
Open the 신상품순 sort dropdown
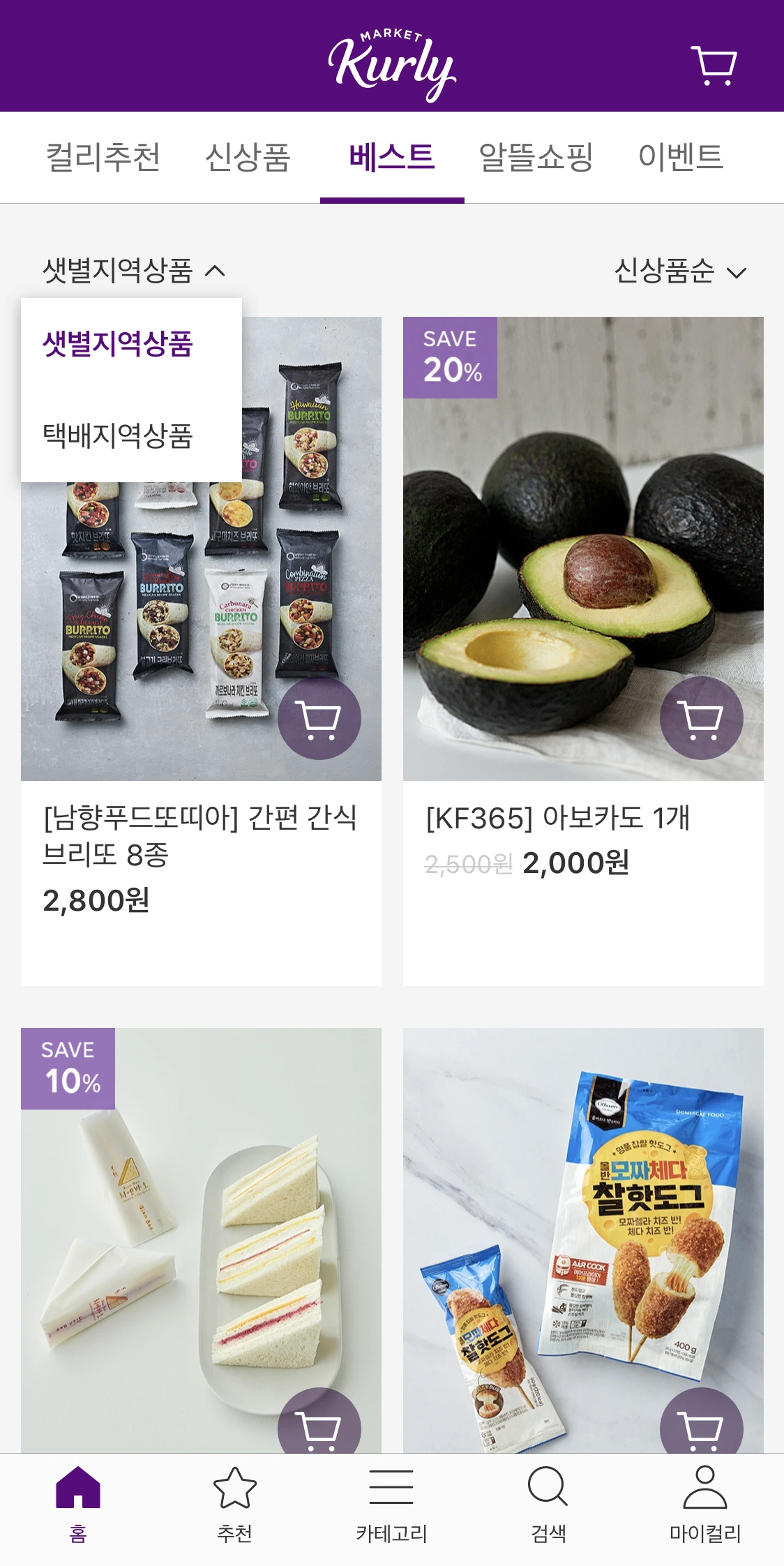pos(680,271)
